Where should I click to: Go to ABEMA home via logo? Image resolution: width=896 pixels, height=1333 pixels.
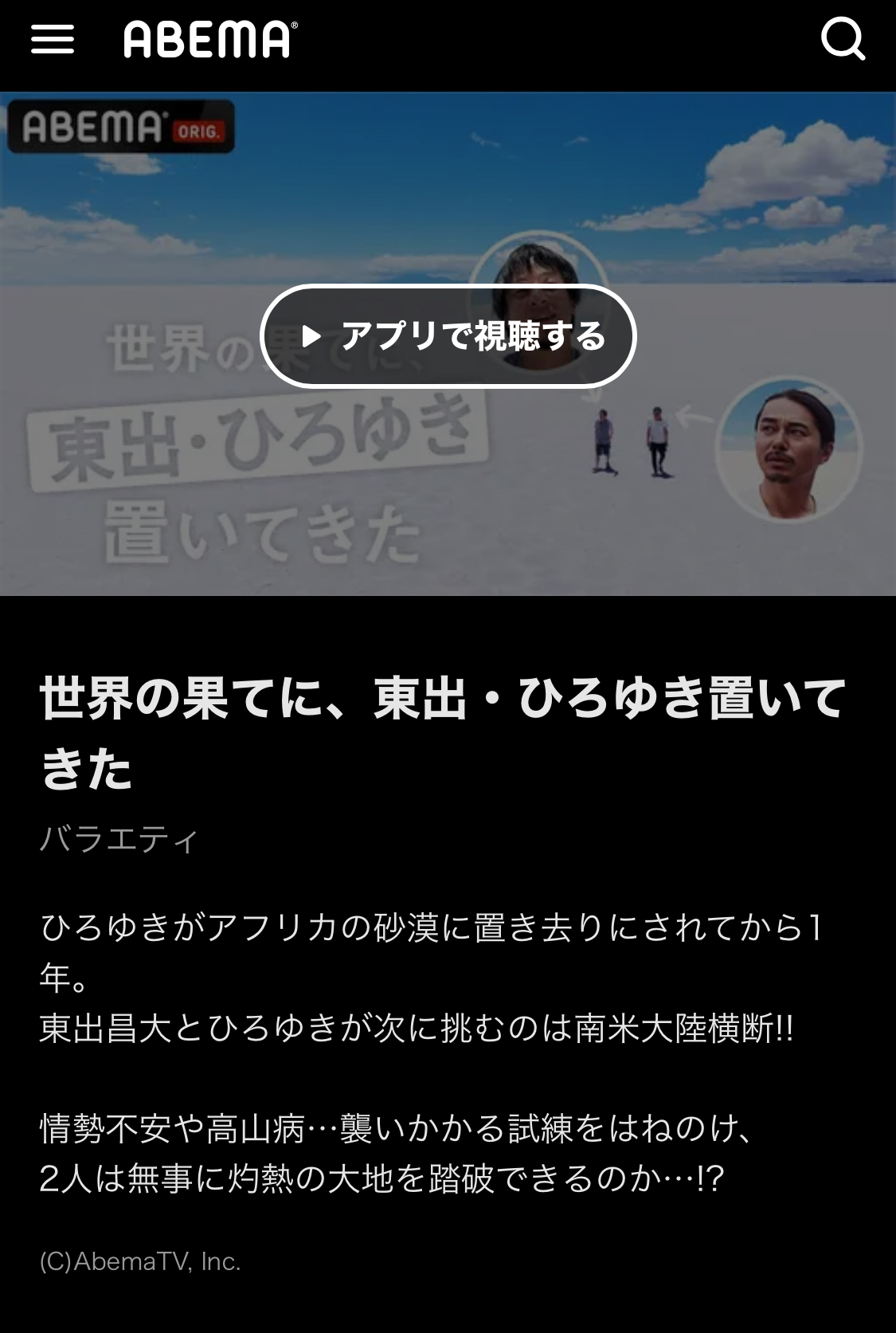210,39
